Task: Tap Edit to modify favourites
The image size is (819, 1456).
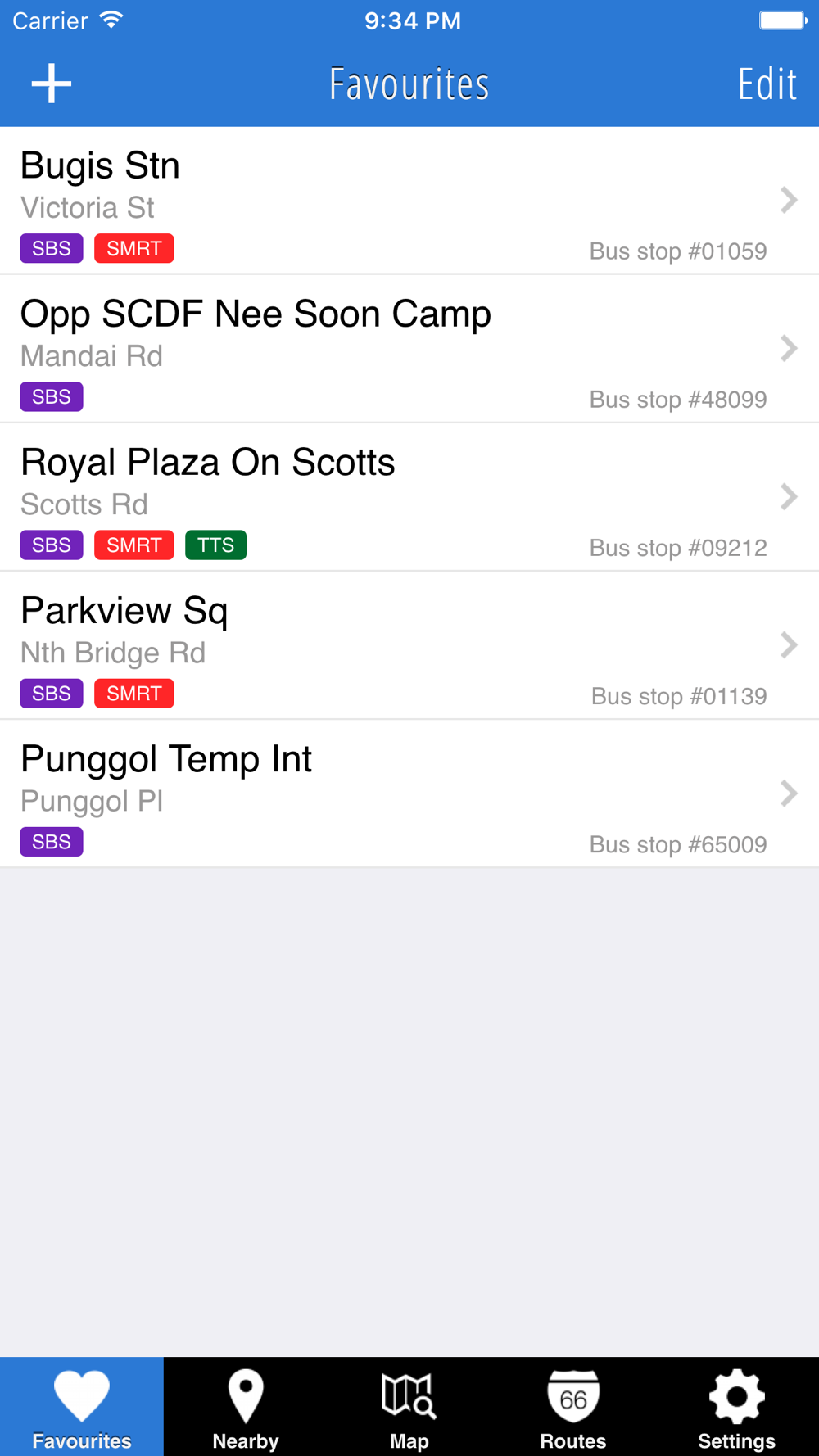Action: click(767, 84)
